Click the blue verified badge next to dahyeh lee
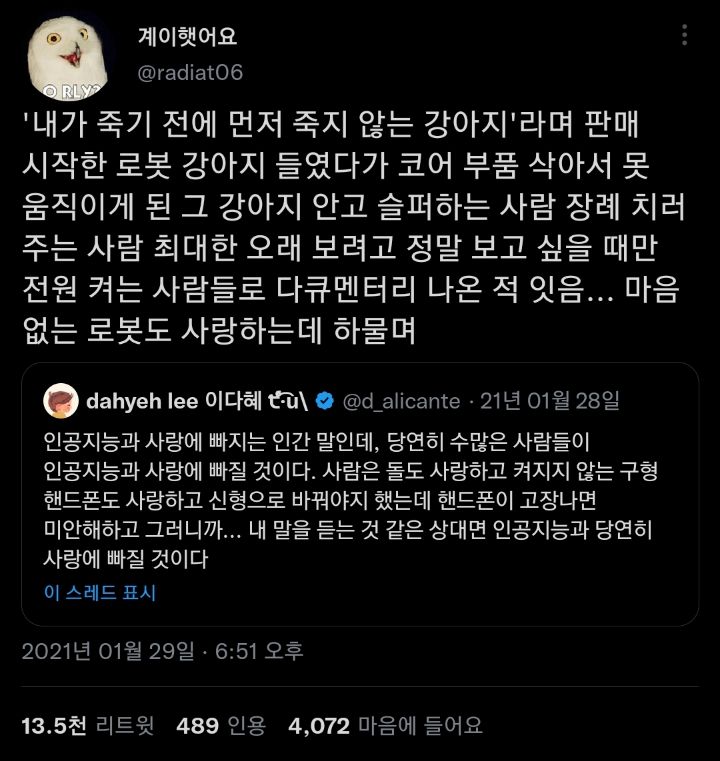This screenshot has width=720, height=761. (322, 399)
